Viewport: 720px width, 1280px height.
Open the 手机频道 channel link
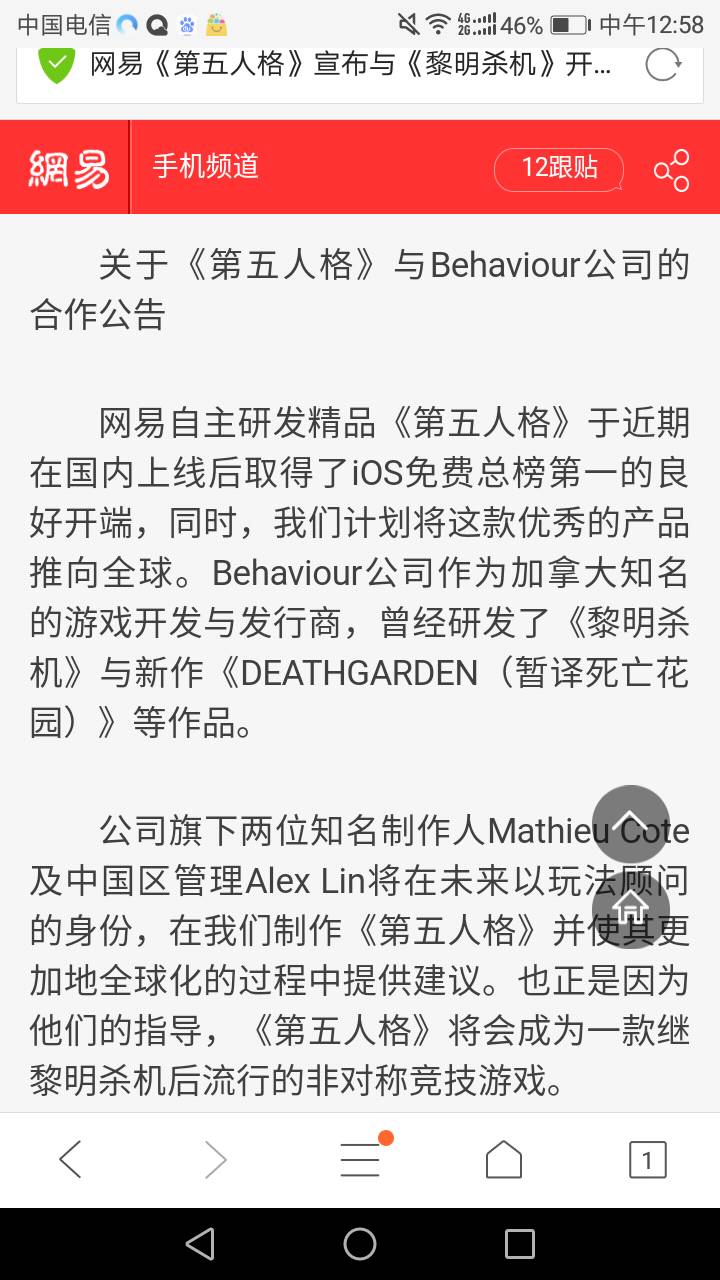(x=205, y=167)
